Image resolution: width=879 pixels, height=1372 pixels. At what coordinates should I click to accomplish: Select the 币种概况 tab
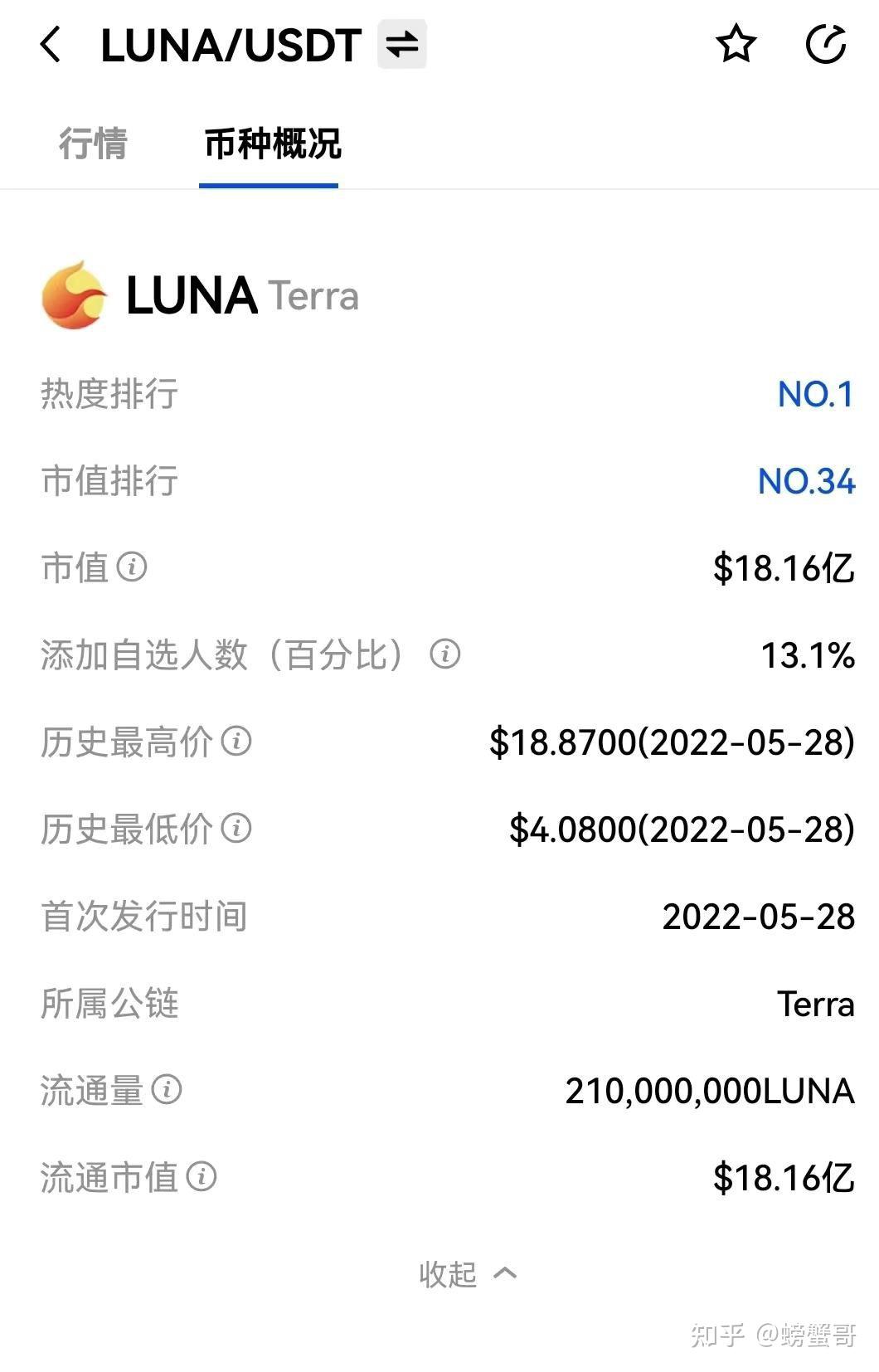click(x=270, y=145)
